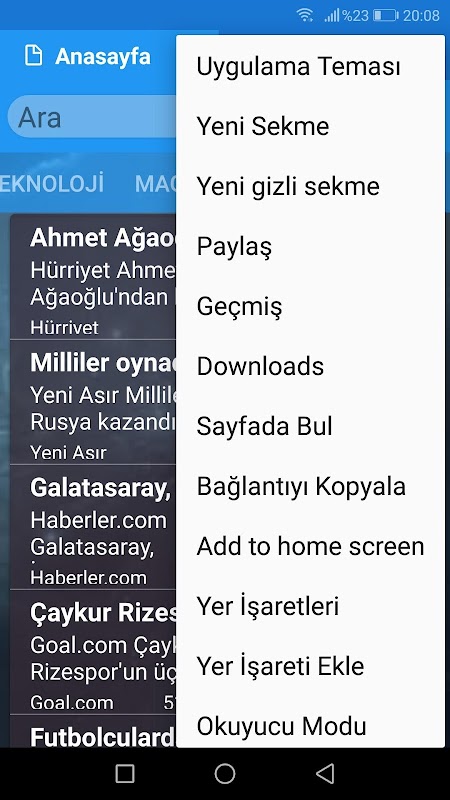450x800 pixels.
Task: Open the Milliler news story
Action: tap(93, 402)
